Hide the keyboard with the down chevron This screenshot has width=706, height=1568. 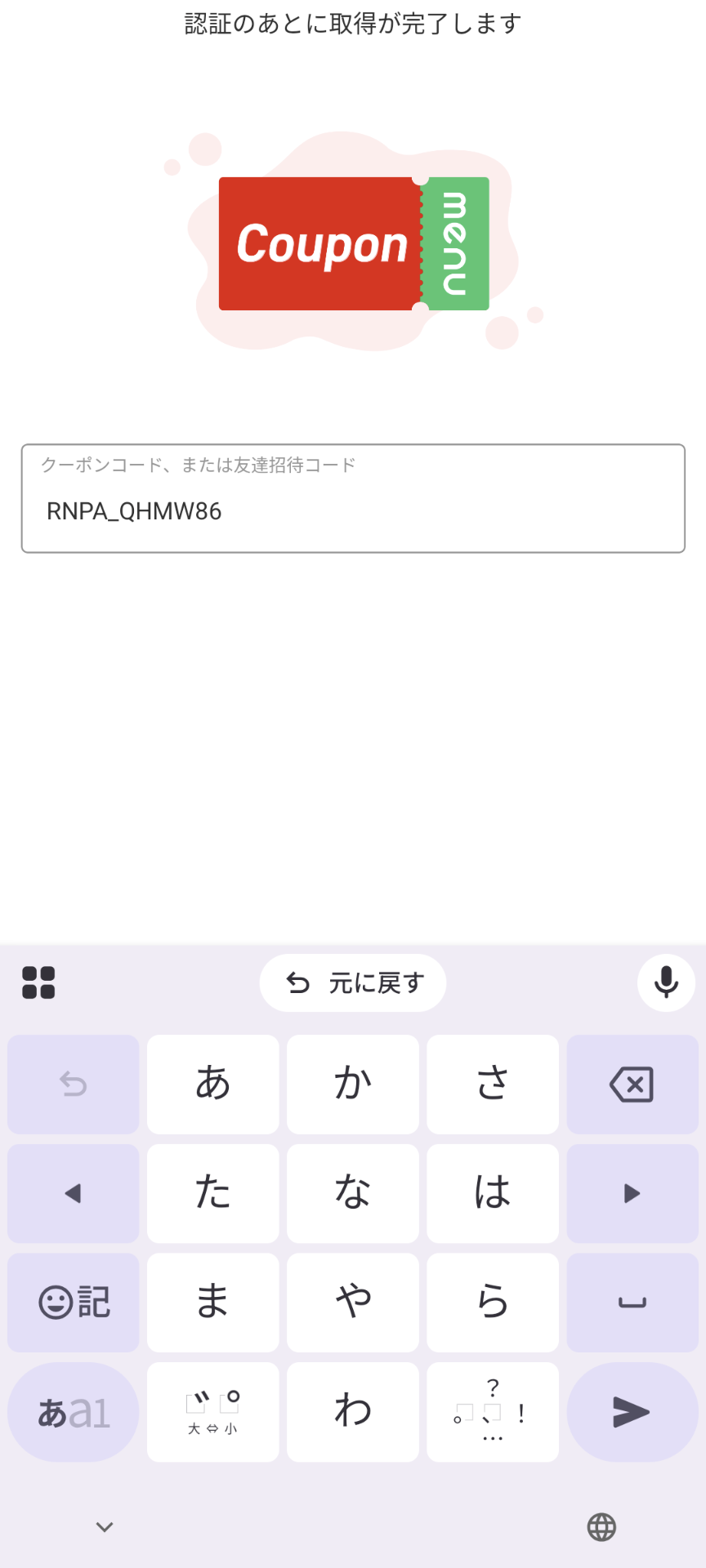tap(105, 1526)
